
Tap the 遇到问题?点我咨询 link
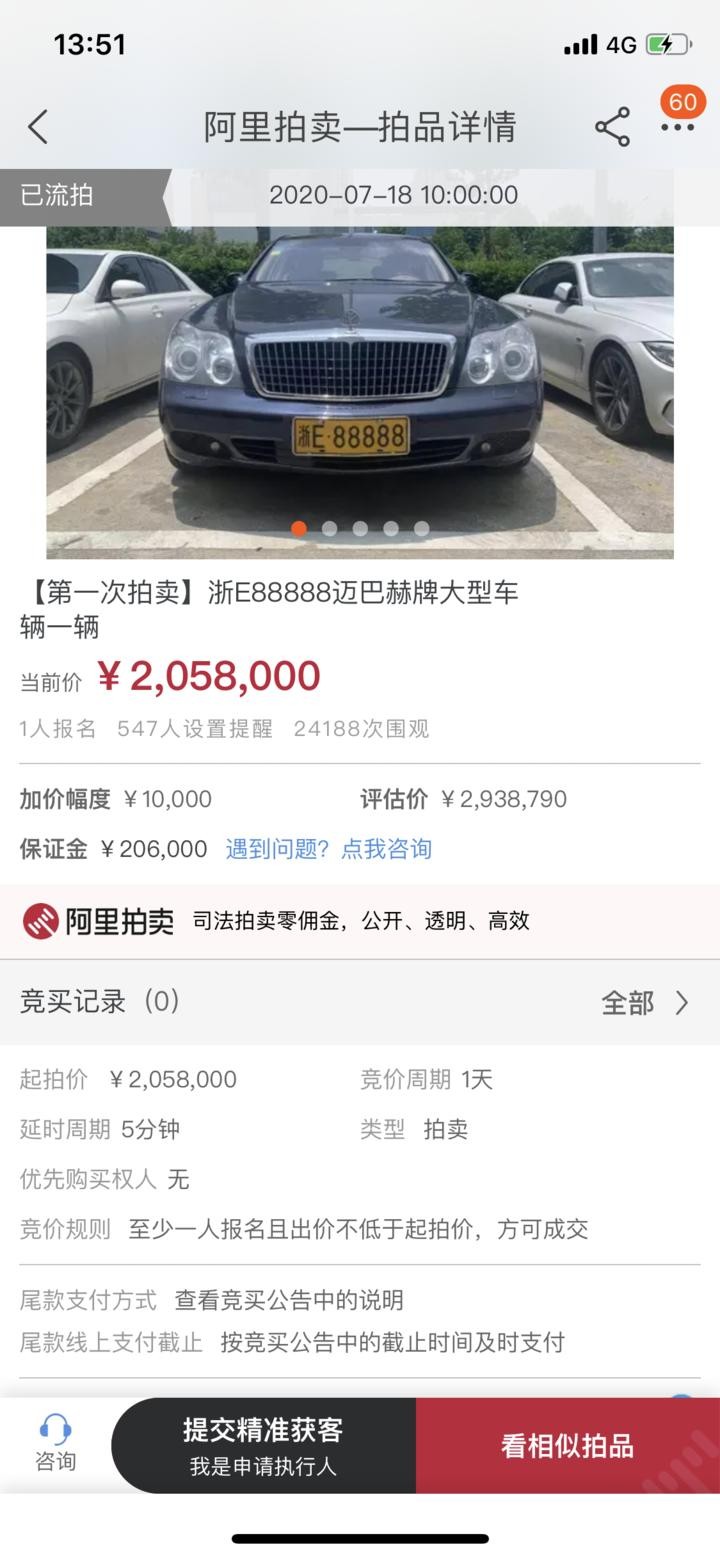(x=328, y=849)
